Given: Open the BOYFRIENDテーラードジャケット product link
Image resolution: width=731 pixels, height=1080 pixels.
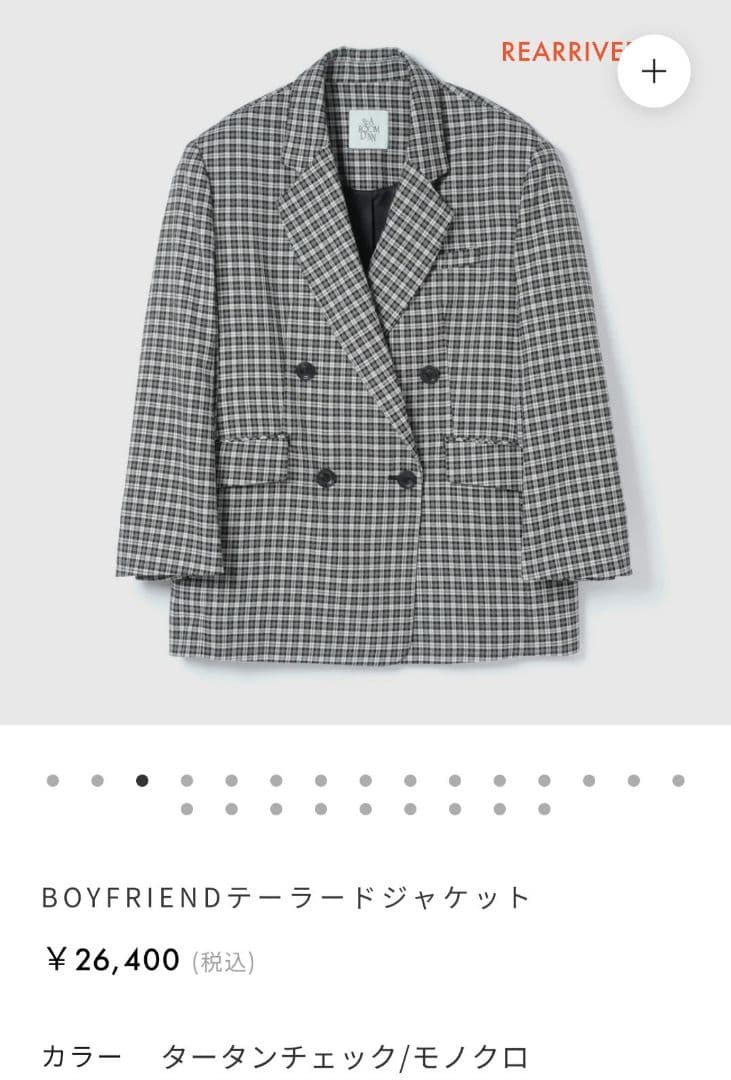Looking at the screenshot, I should (283, 897).
